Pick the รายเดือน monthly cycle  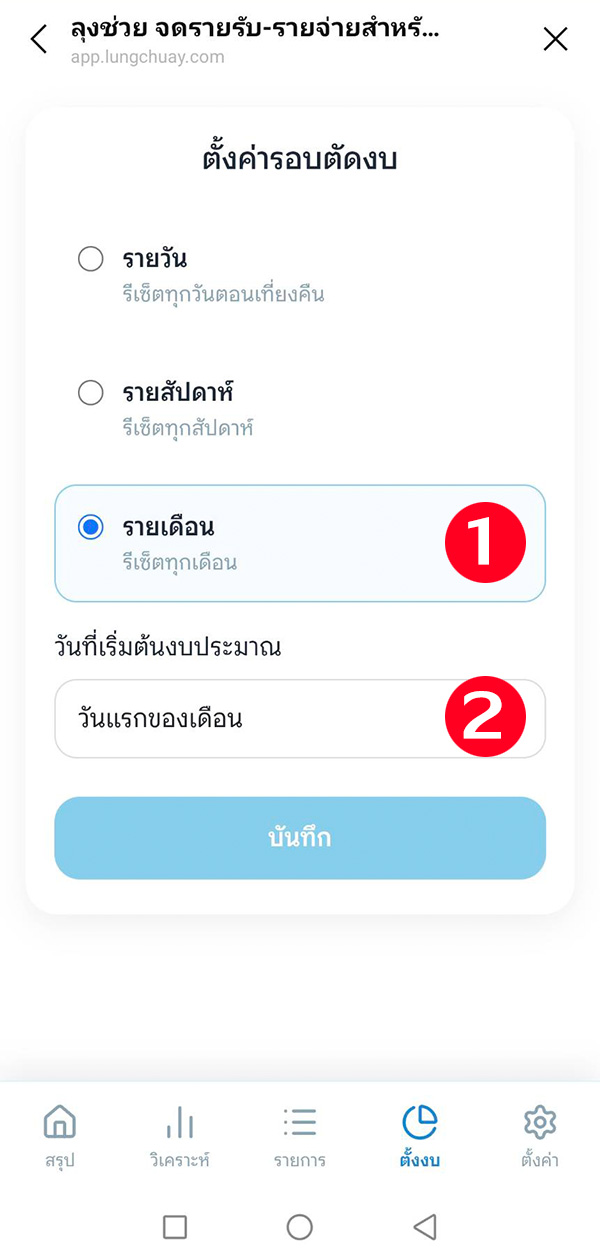point(91,528)
